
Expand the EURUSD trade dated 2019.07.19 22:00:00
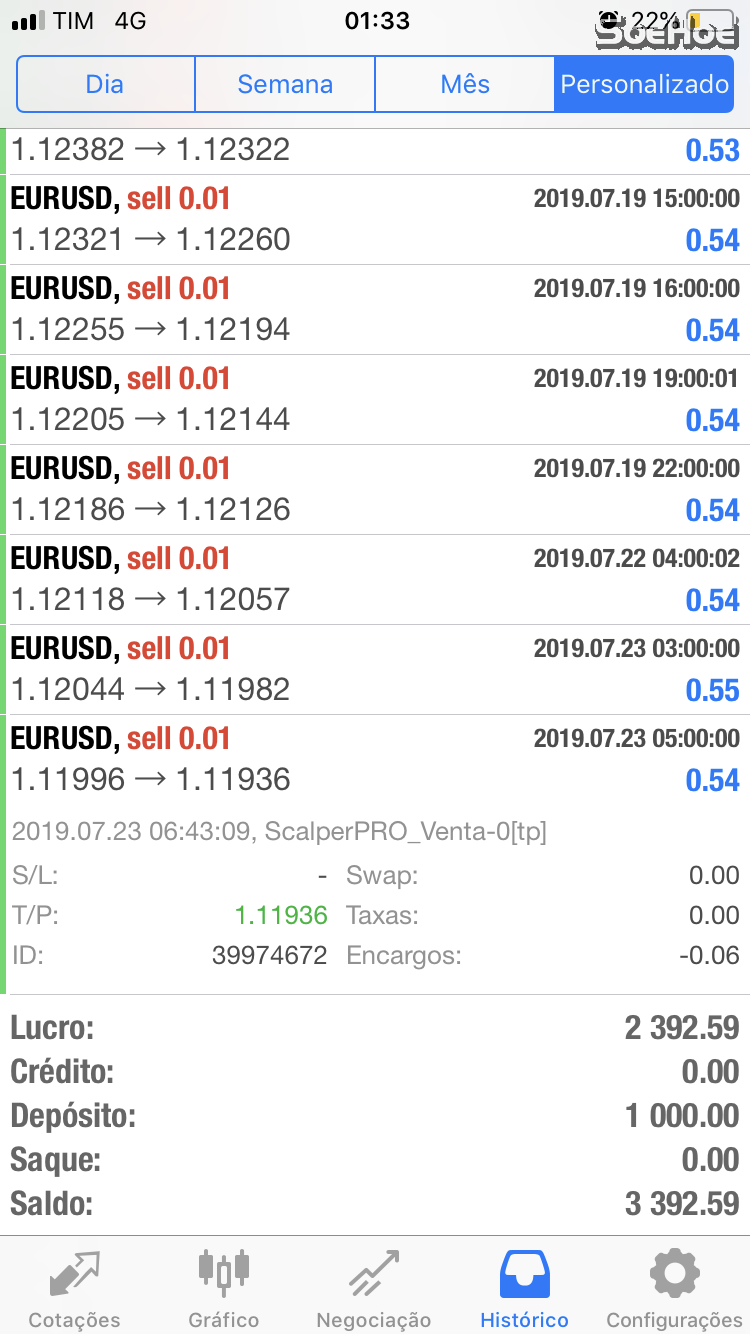point(375,490)
